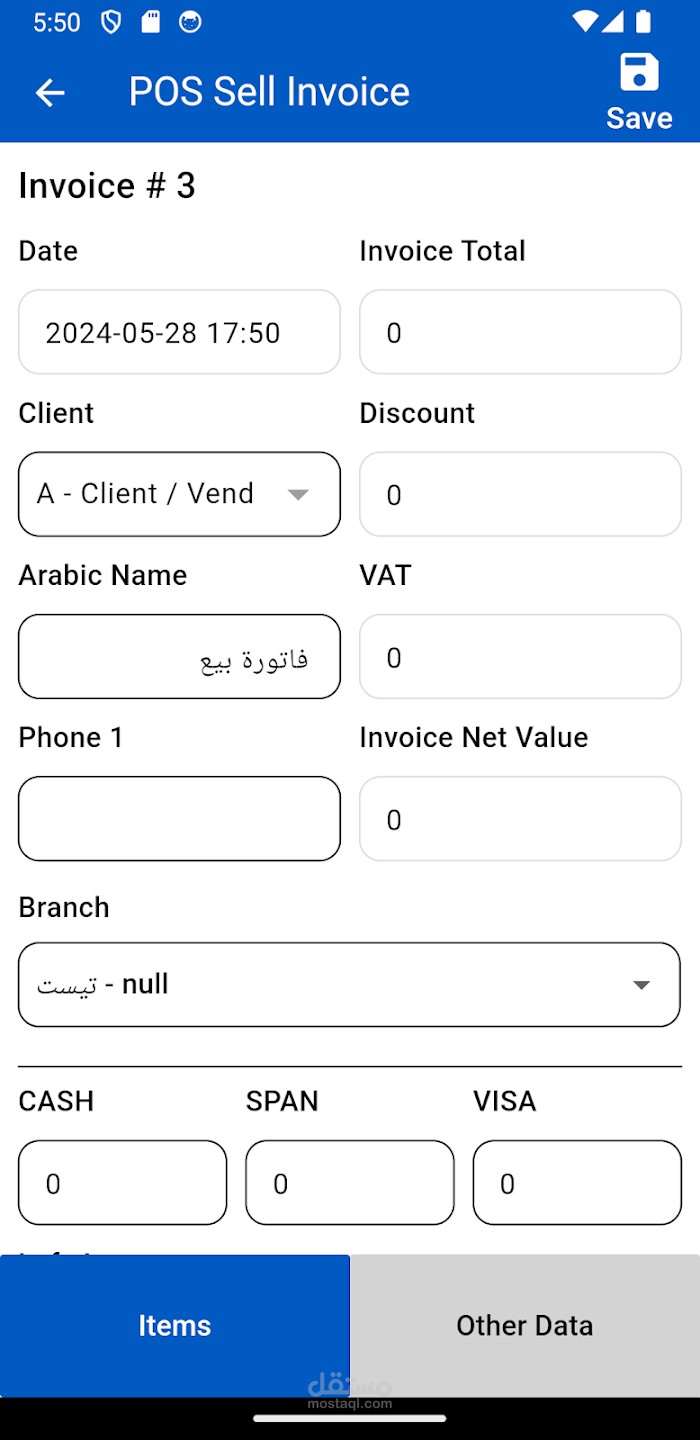Tap the Invoice Net Value field
This screenshot has width=700, height=1440.
[520, 819]
